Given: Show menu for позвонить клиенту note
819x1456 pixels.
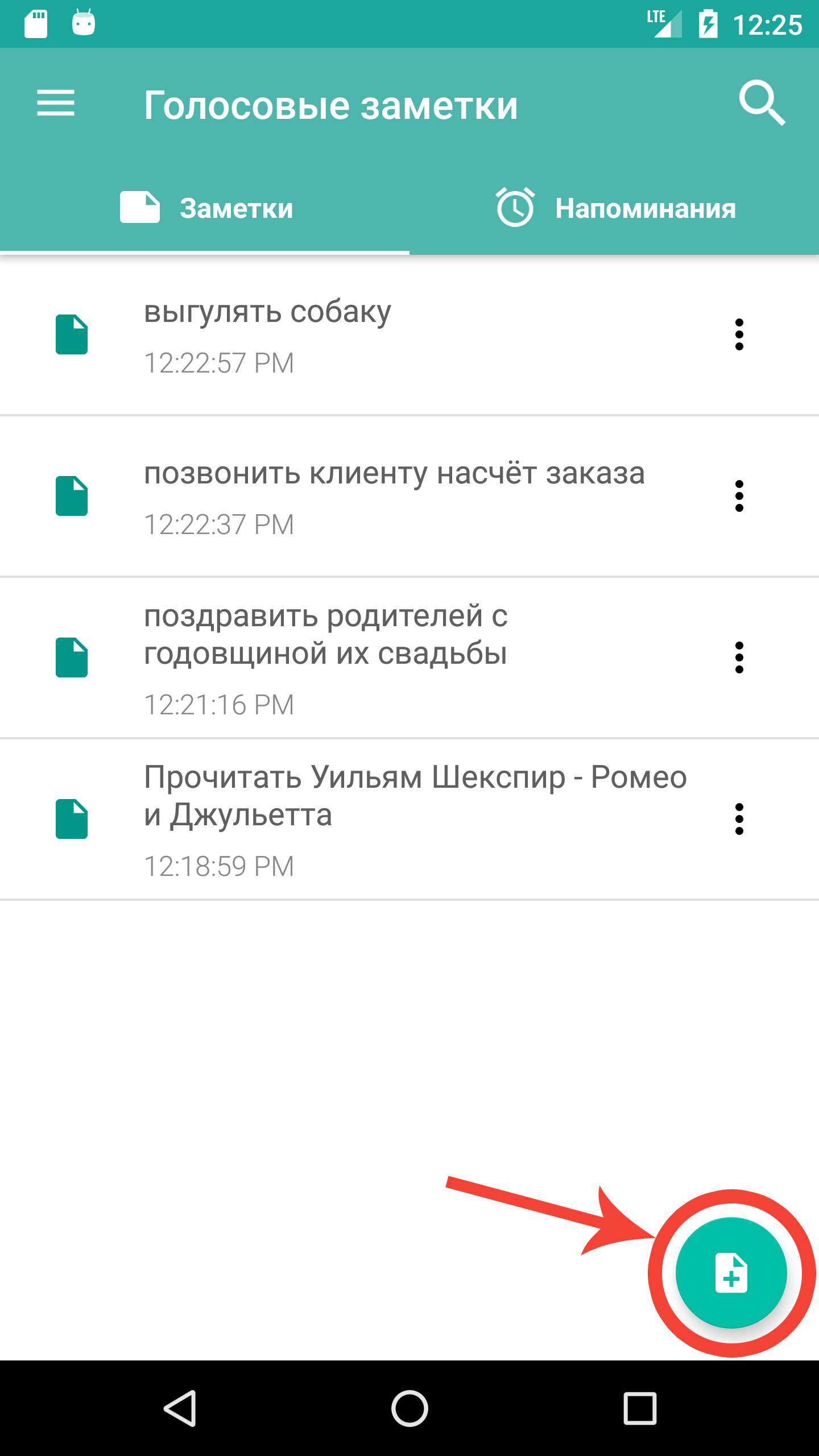Looking at the screenshot, I should pyautogui.click(x=739, y=496).
